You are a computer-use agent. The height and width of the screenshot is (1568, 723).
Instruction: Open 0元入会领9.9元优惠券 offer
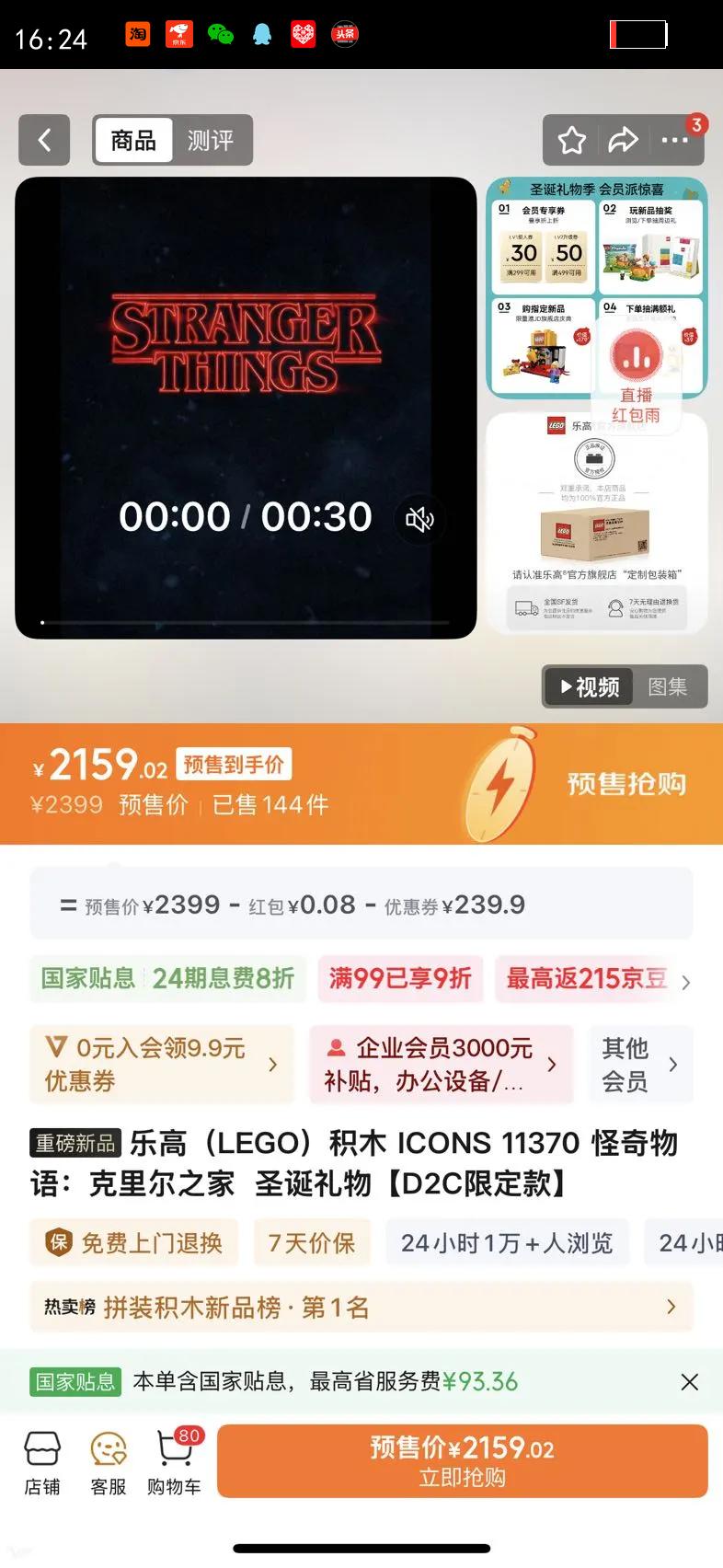coord(162,1064)
